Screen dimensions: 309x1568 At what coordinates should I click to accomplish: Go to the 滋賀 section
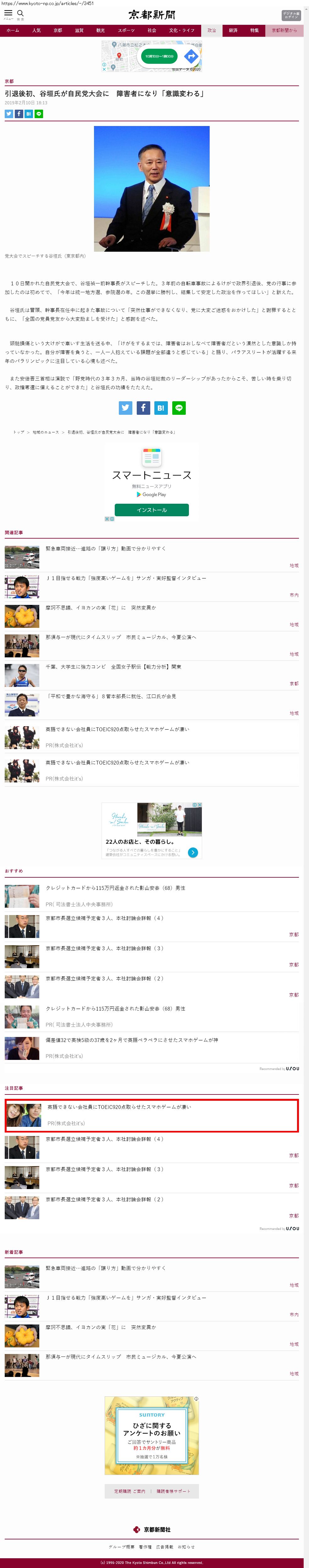79,30
